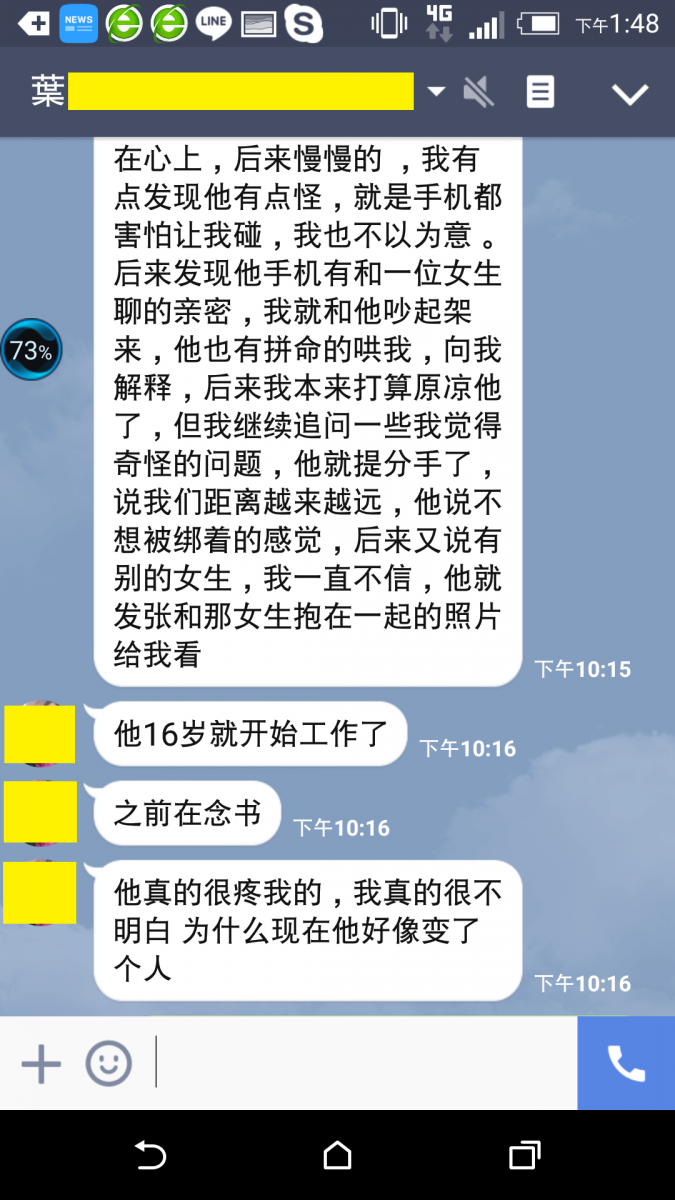Image resolution: width=675 pixels, height=1200 pixels.
Task: Open the emoji sticker picker
Action: click(108, 1064)
